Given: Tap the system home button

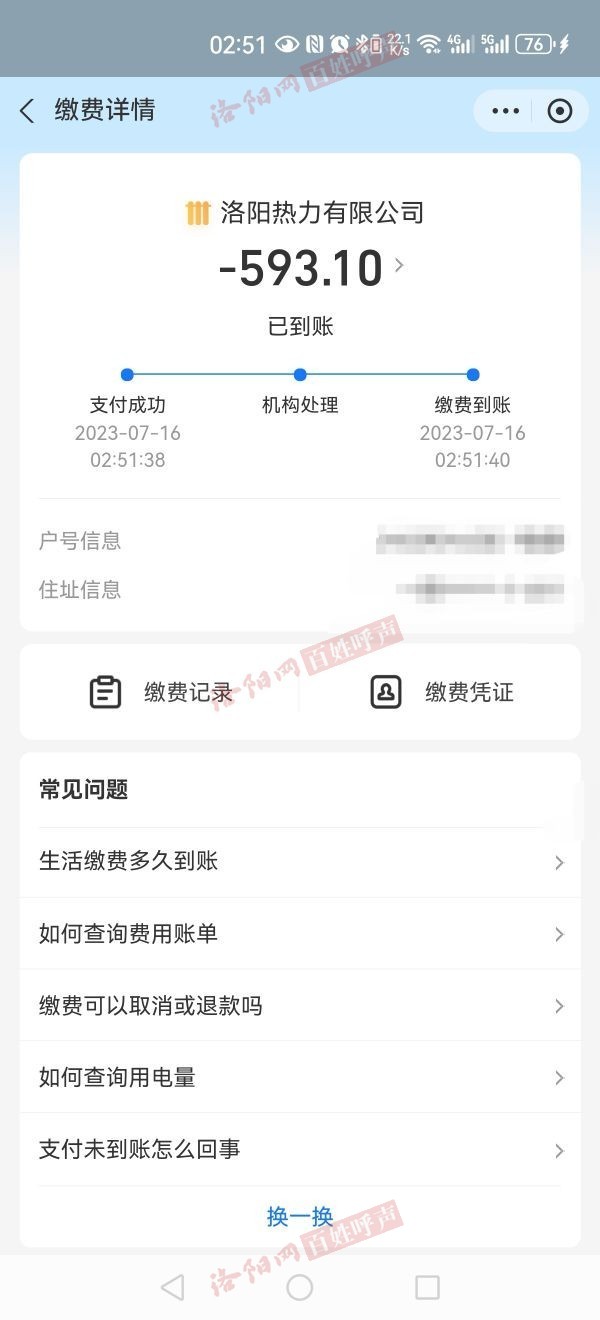Looking at the screenshot, I should click(x=300, y=1287).
